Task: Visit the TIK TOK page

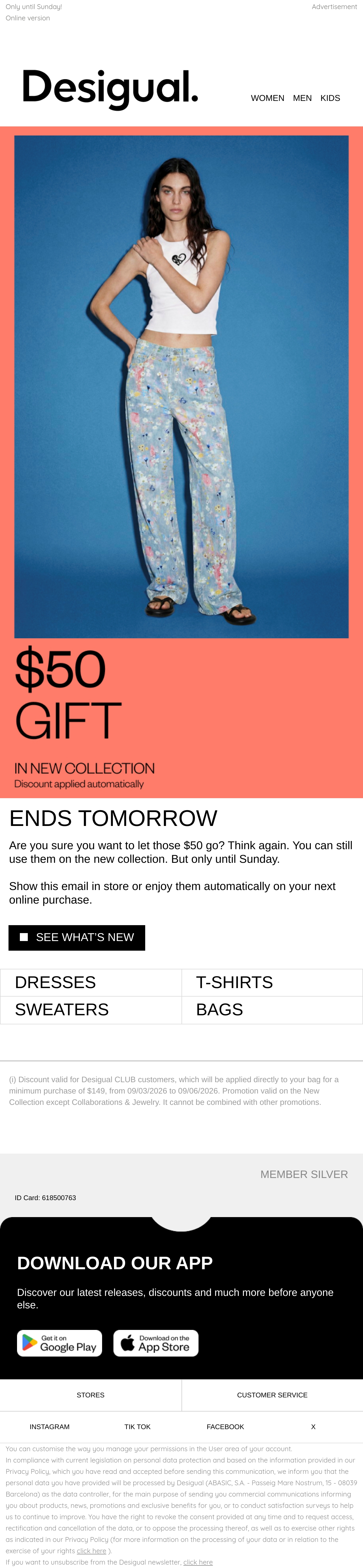Action: coord(138,1426)
